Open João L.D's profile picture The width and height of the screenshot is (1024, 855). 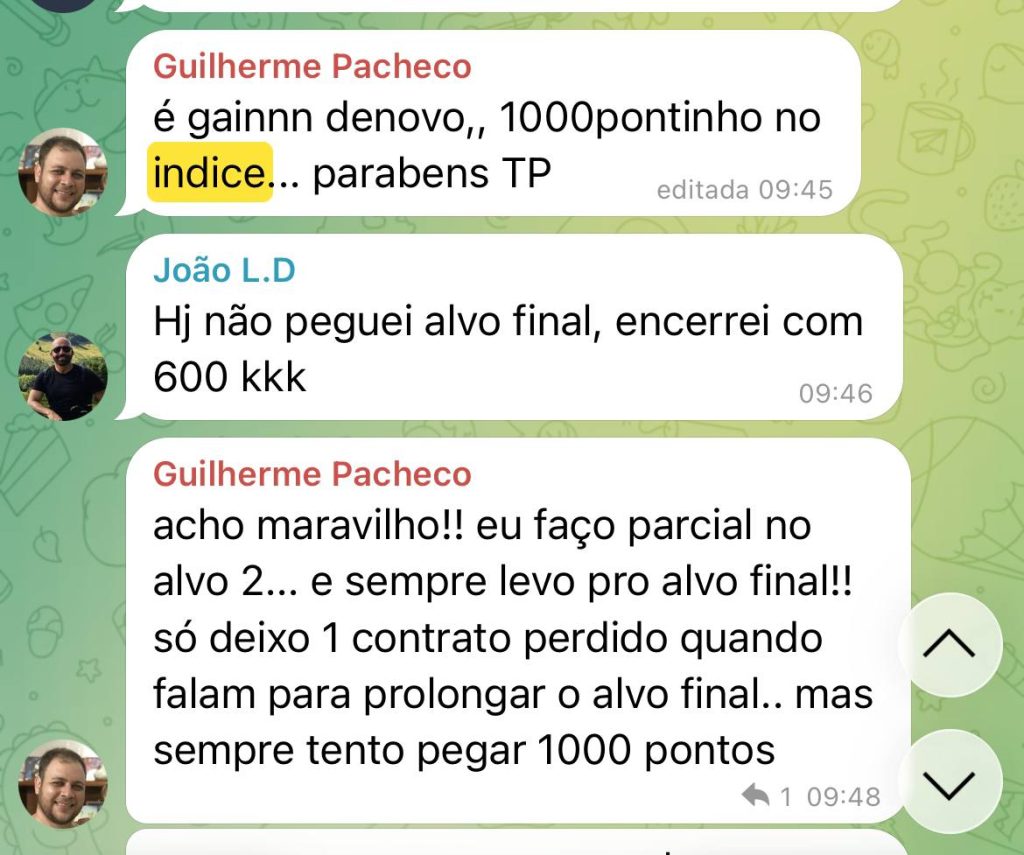62,377
